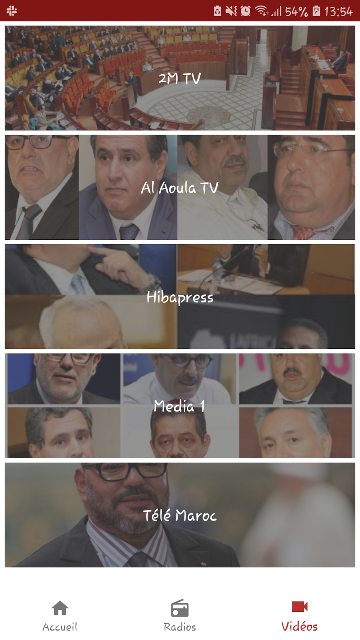Open the Al Aoula TV channel
360x640 pixels.
[180, 187]
